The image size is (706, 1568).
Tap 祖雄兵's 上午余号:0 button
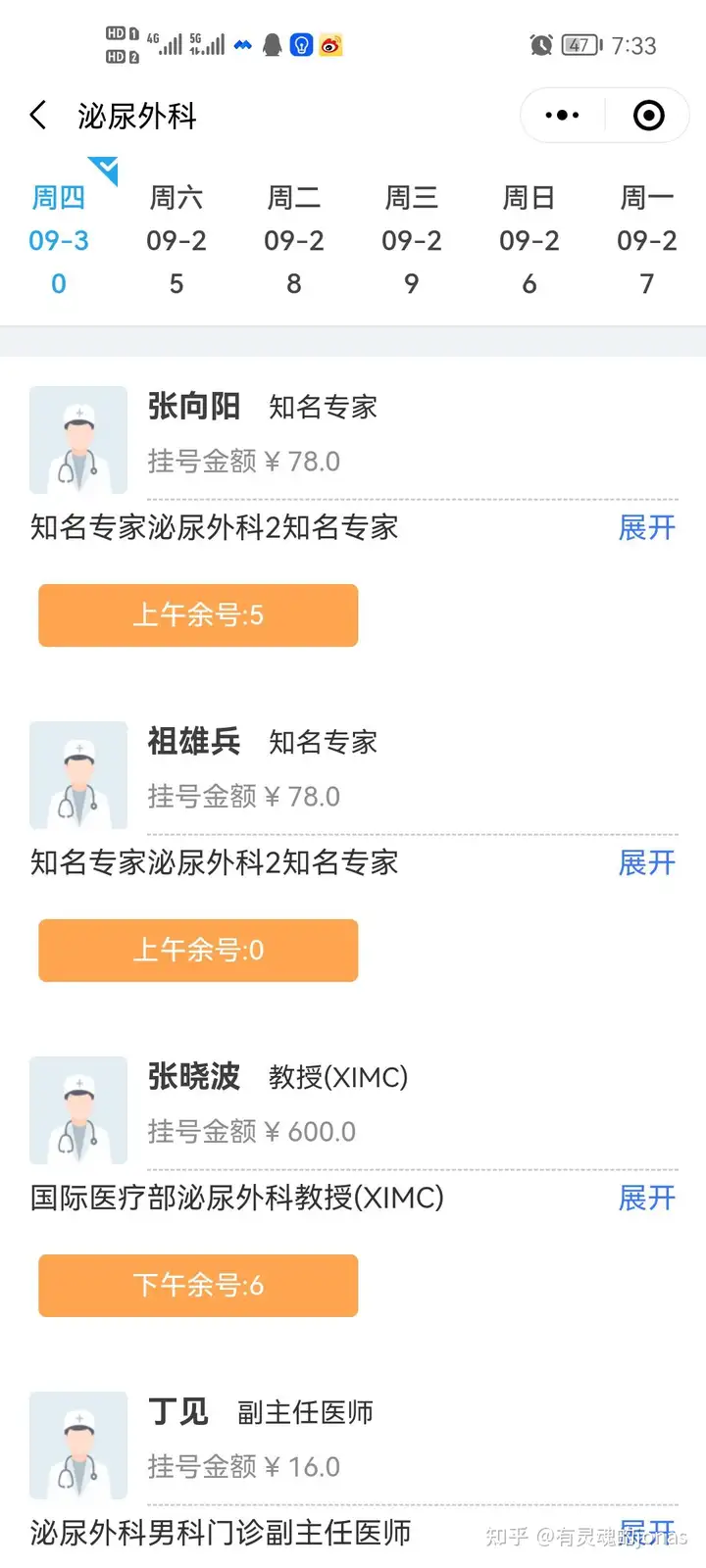198,951
